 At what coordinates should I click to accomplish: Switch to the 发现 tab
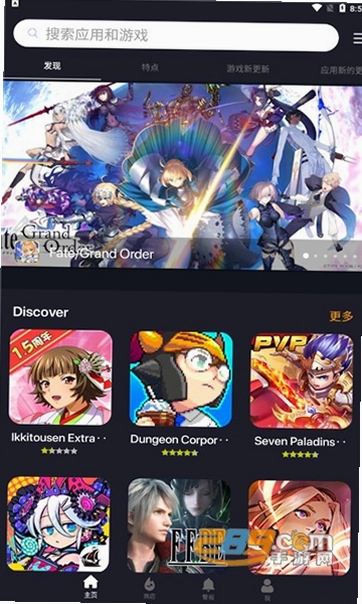click(52, 66)
